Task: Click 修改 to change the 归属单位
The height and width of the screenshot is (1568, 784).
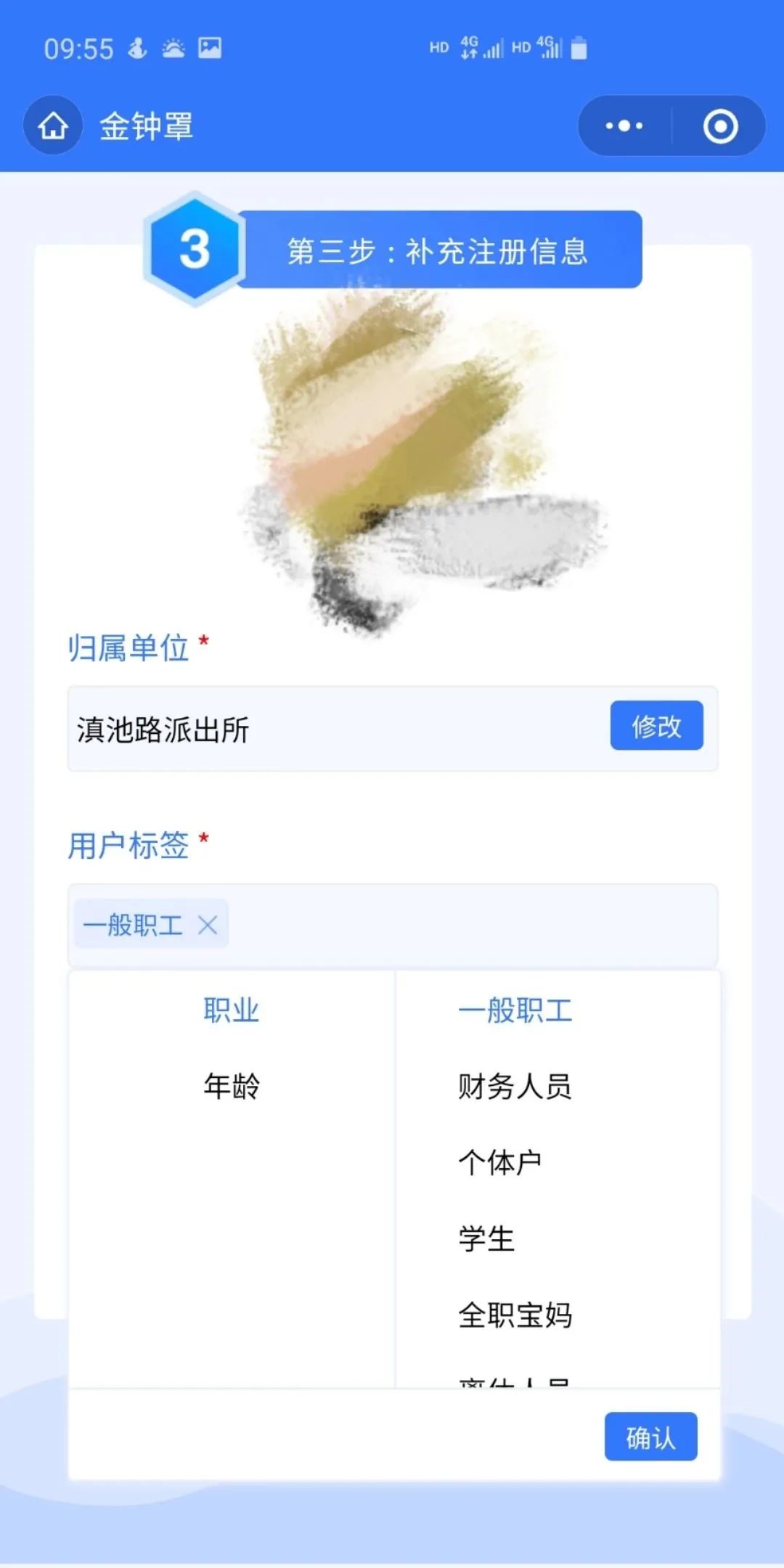Action: 656,726
